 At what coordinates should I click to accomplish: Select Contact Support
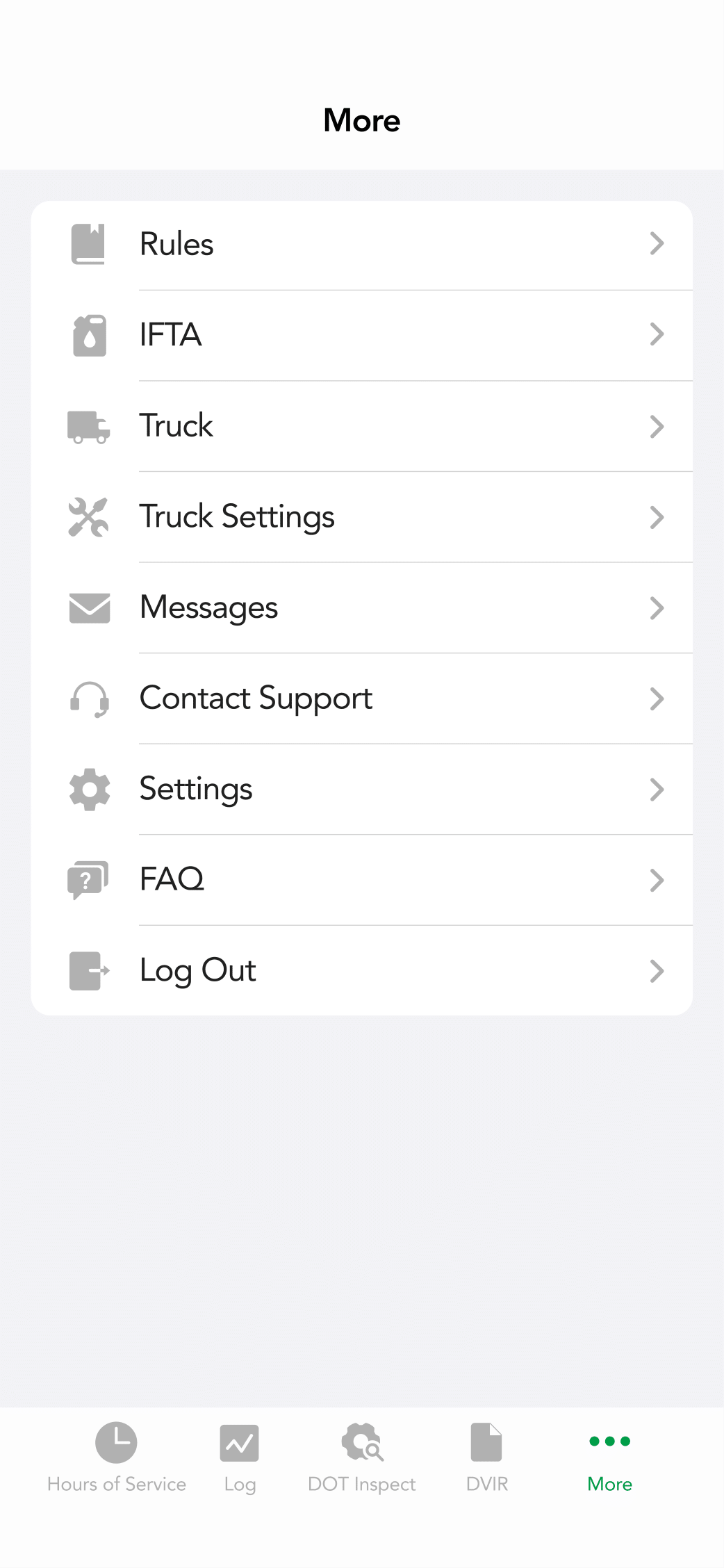tap(361, 699)
